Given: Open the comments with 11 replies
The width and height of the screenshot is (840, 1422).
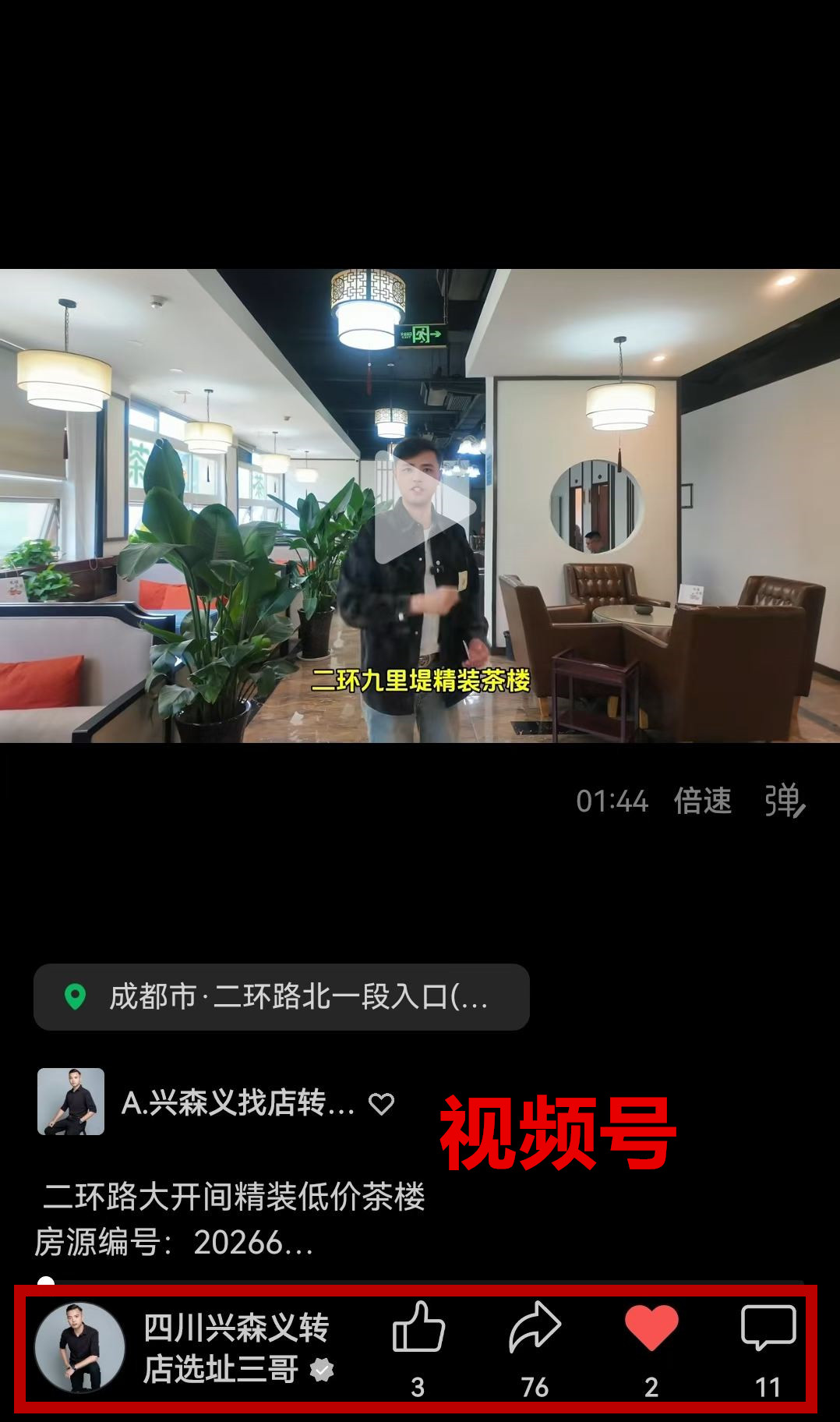Looking at the screenshot, I should [x=768, y=1349].
